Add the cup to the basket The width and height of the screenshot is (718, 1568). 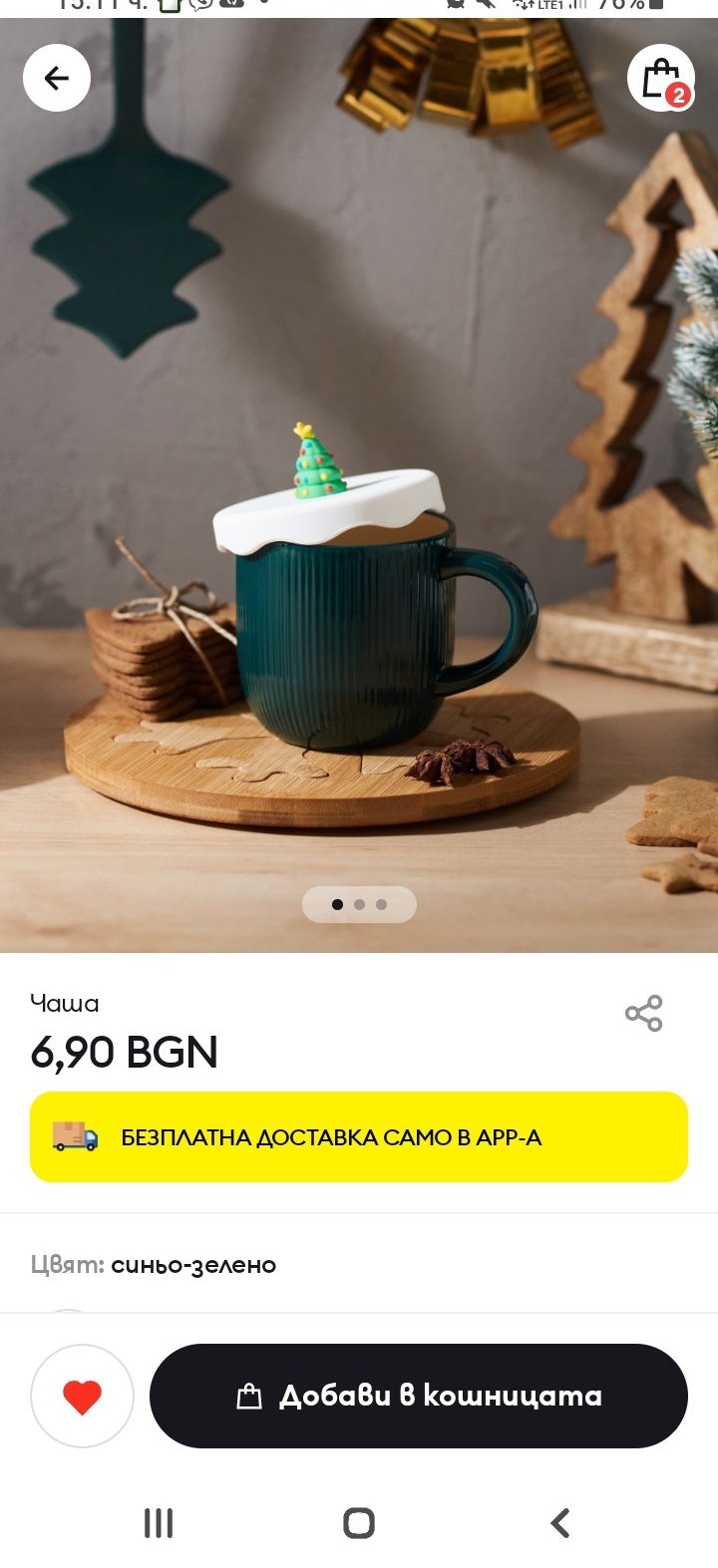click(419, 1396)
